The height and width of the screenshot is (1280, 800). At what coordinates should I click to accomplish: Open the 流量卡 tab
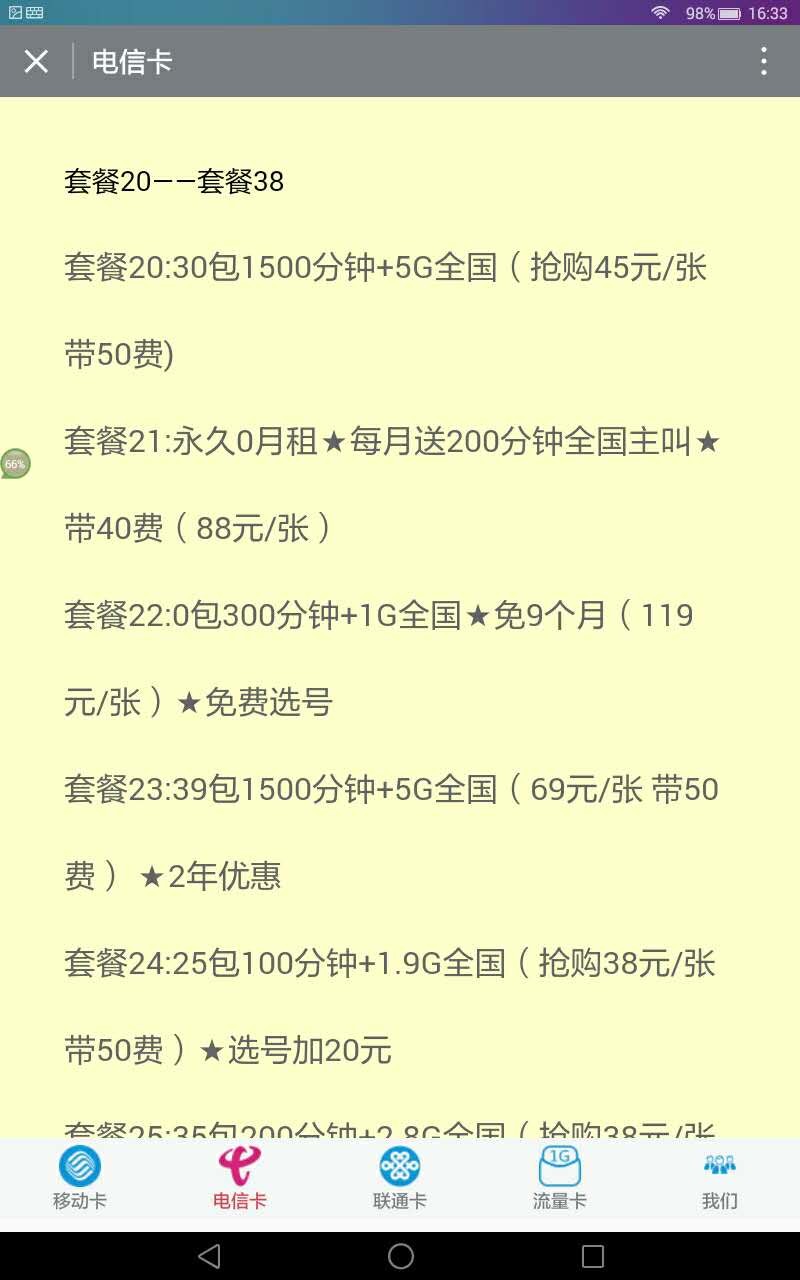click(x=560, y=1180)
